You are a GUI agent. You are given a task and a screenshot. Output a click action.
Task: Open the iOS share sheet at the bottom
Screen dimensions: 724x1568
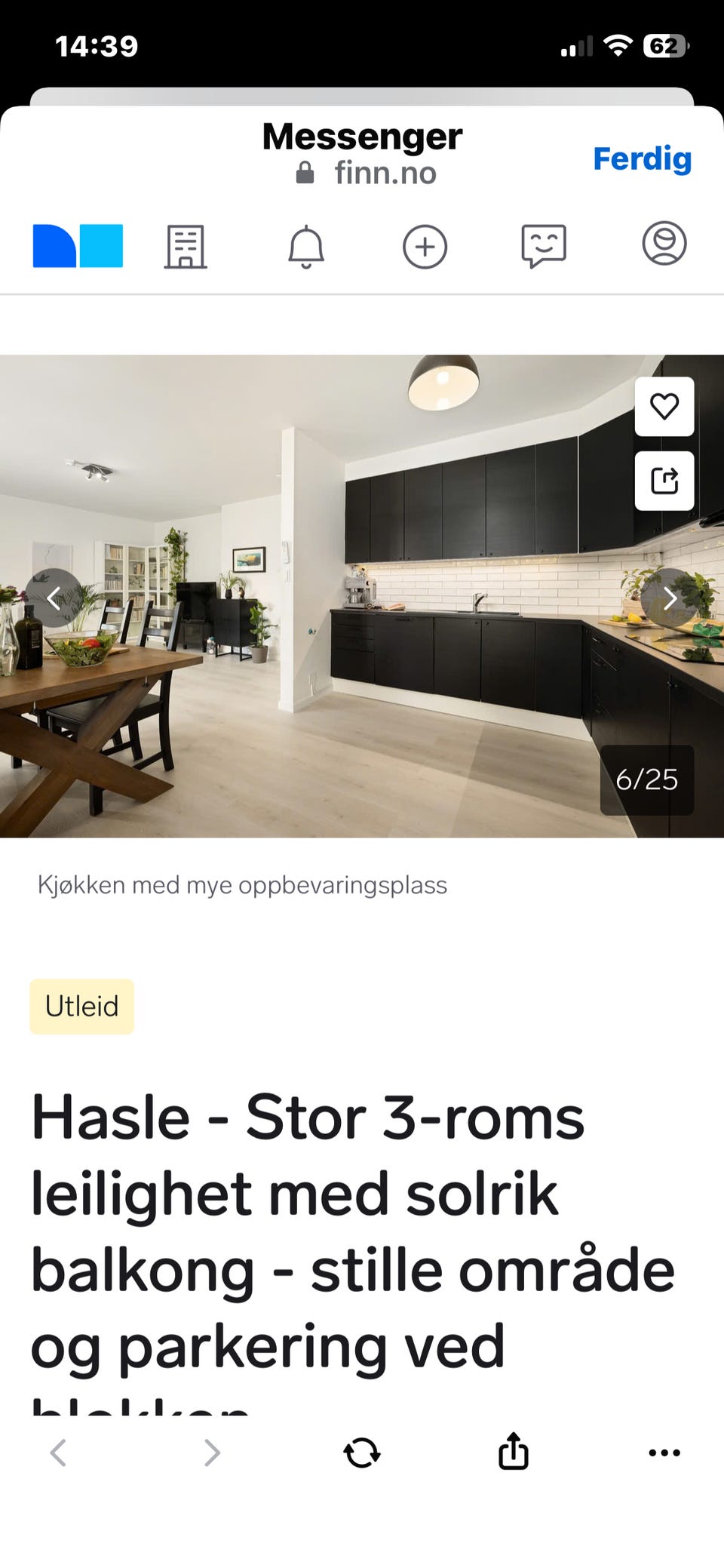tap(511, 1455)
